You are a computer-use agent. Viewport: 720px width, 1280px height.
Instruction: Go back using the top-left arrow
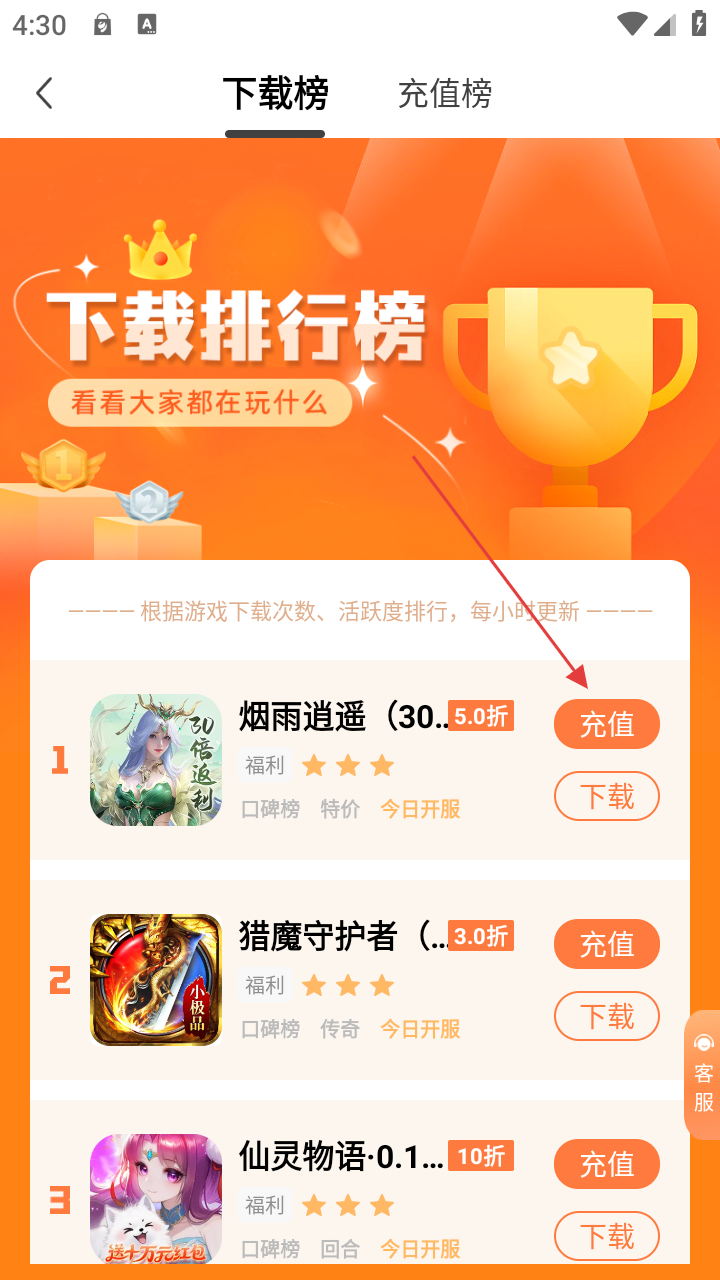[44, 94]
